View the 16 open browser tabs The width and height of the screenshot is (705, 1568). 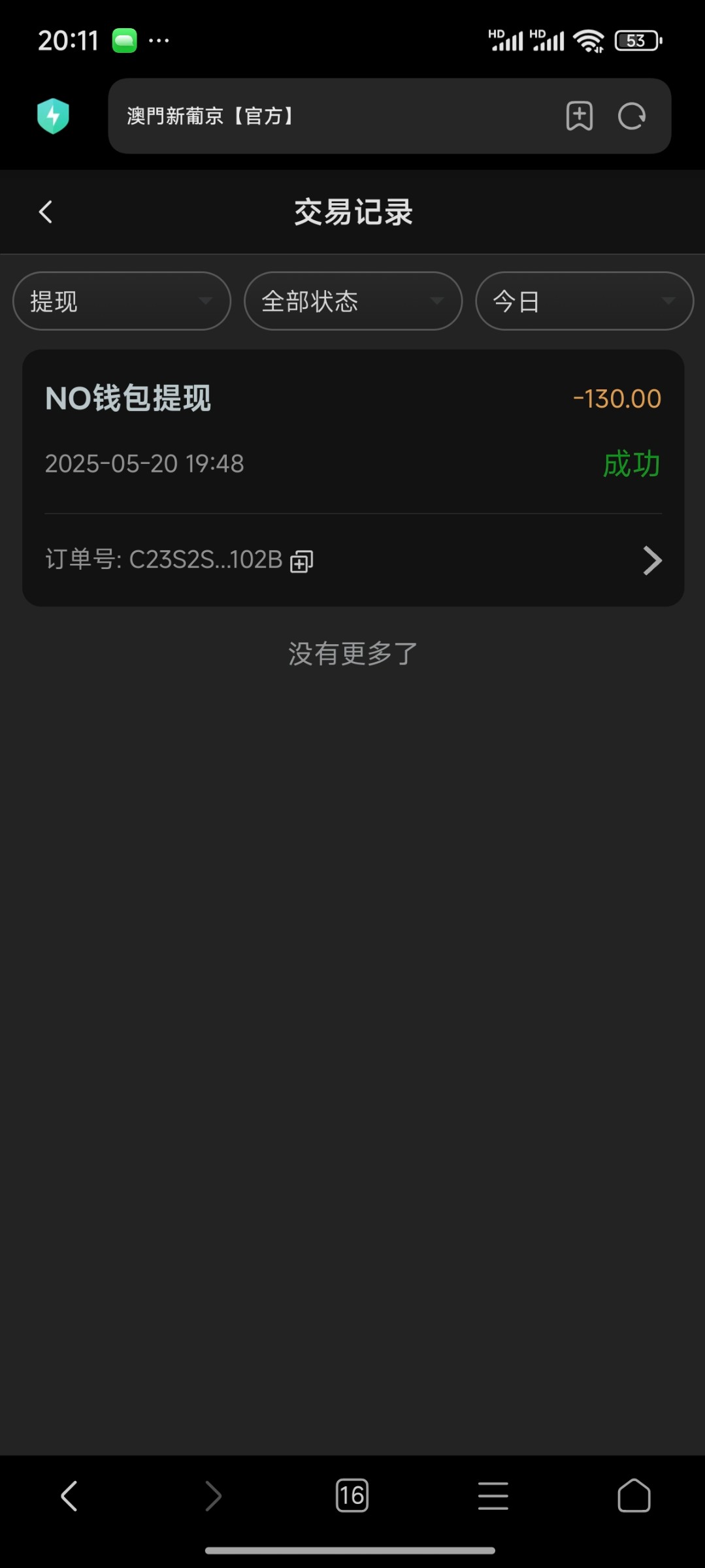352,1496
